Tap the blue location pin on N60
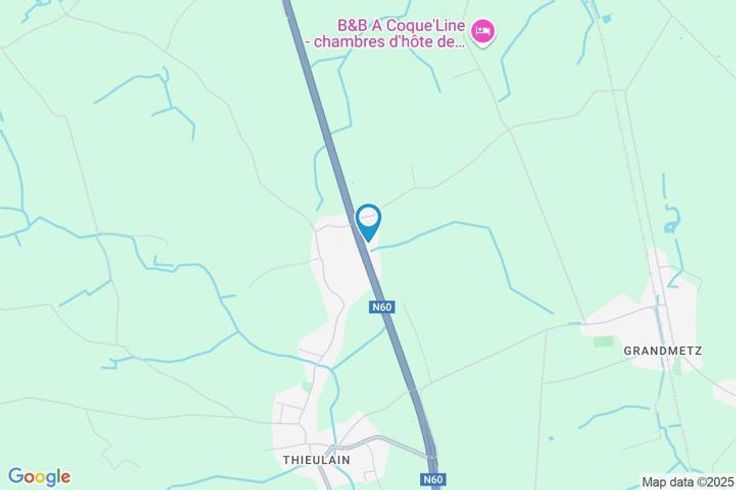 pyautogui.click(x=368, y=220)
